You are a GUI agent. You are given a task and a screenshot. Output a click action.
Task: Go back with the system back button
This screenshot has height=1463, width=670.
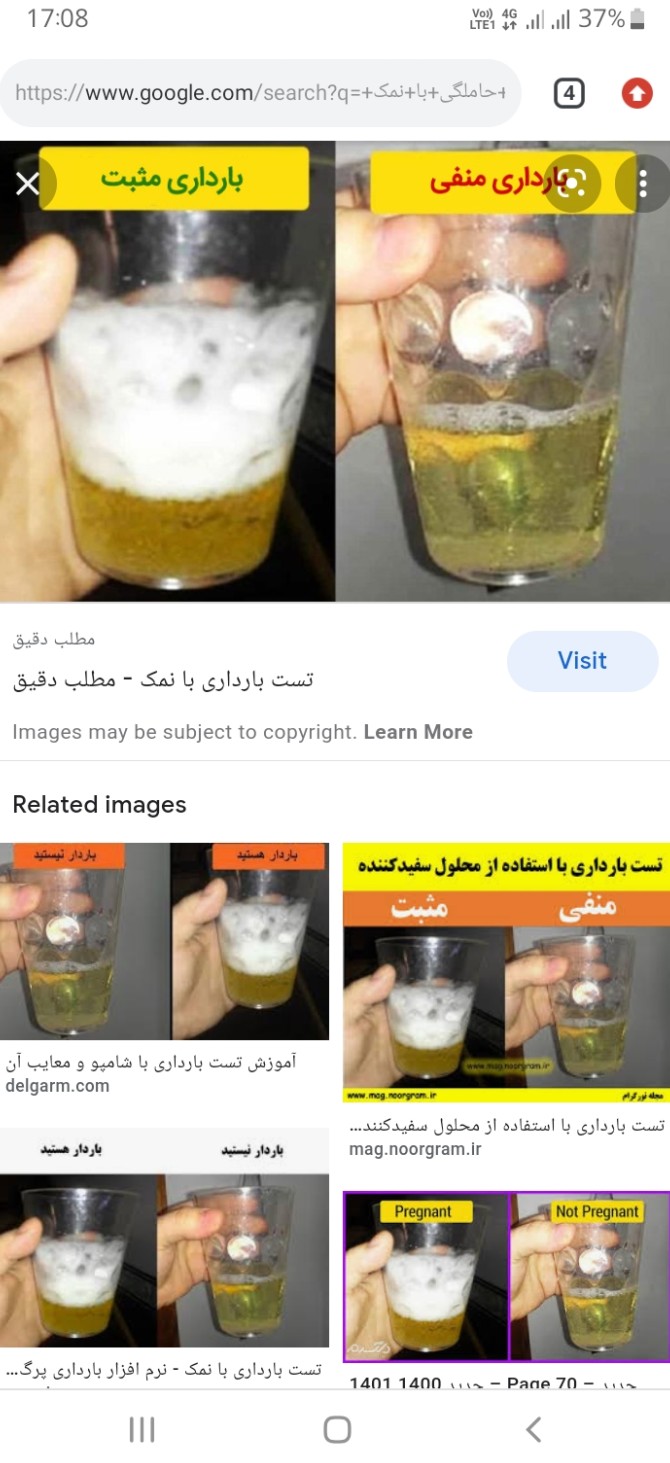(x=533, y=1430)
